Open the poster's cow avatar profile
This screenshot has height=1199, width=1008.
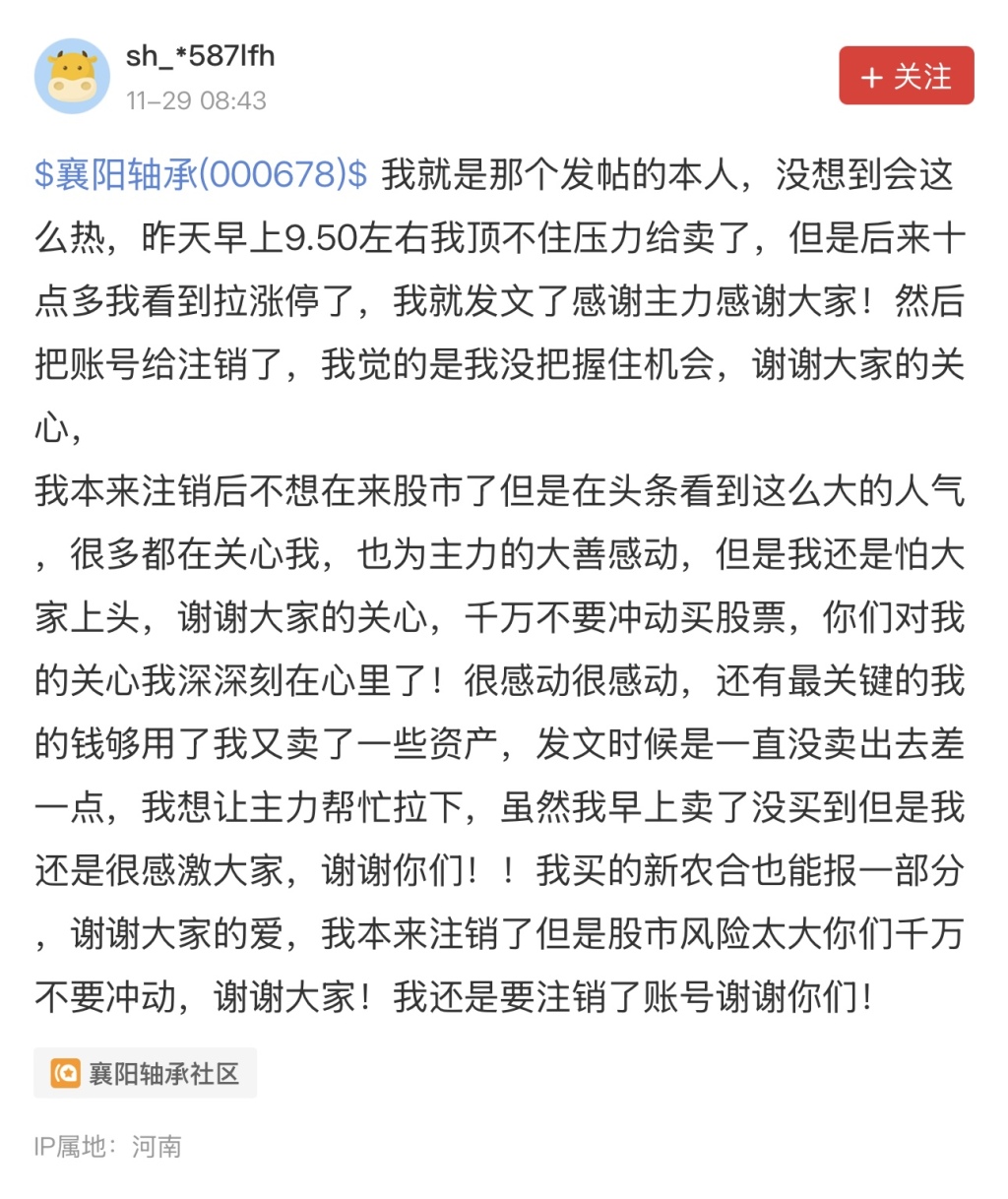coord(72,77)
